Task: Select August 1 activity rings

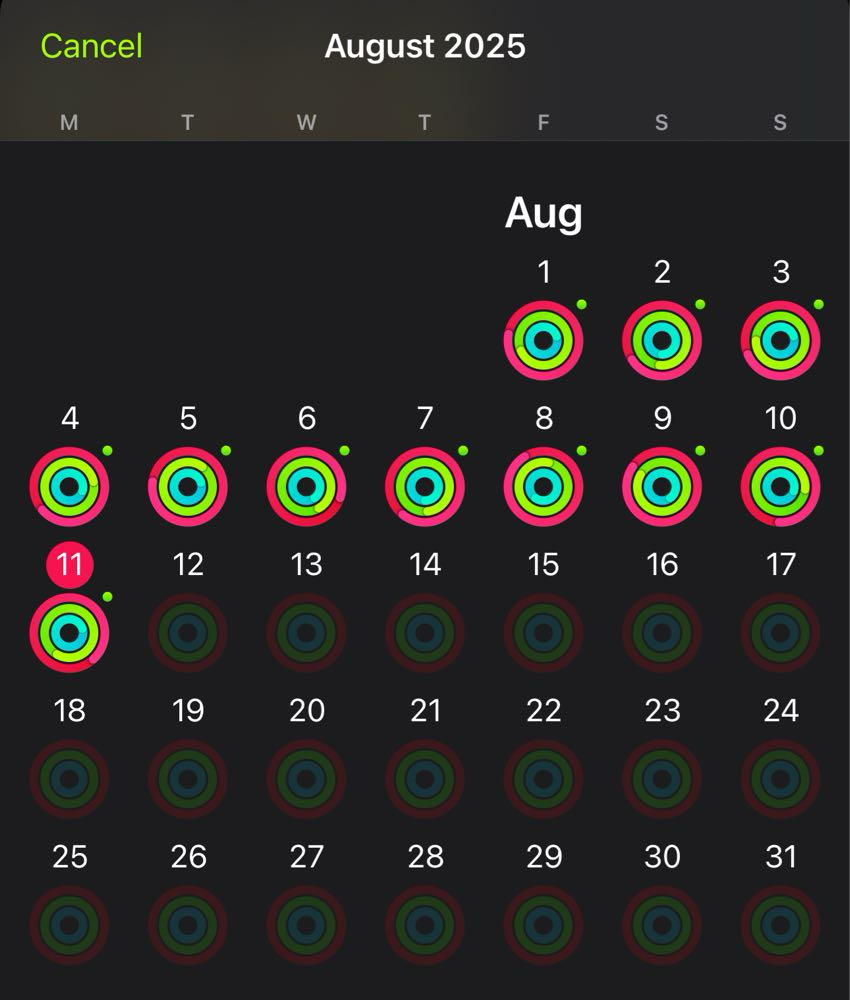Action: (543, 340)
